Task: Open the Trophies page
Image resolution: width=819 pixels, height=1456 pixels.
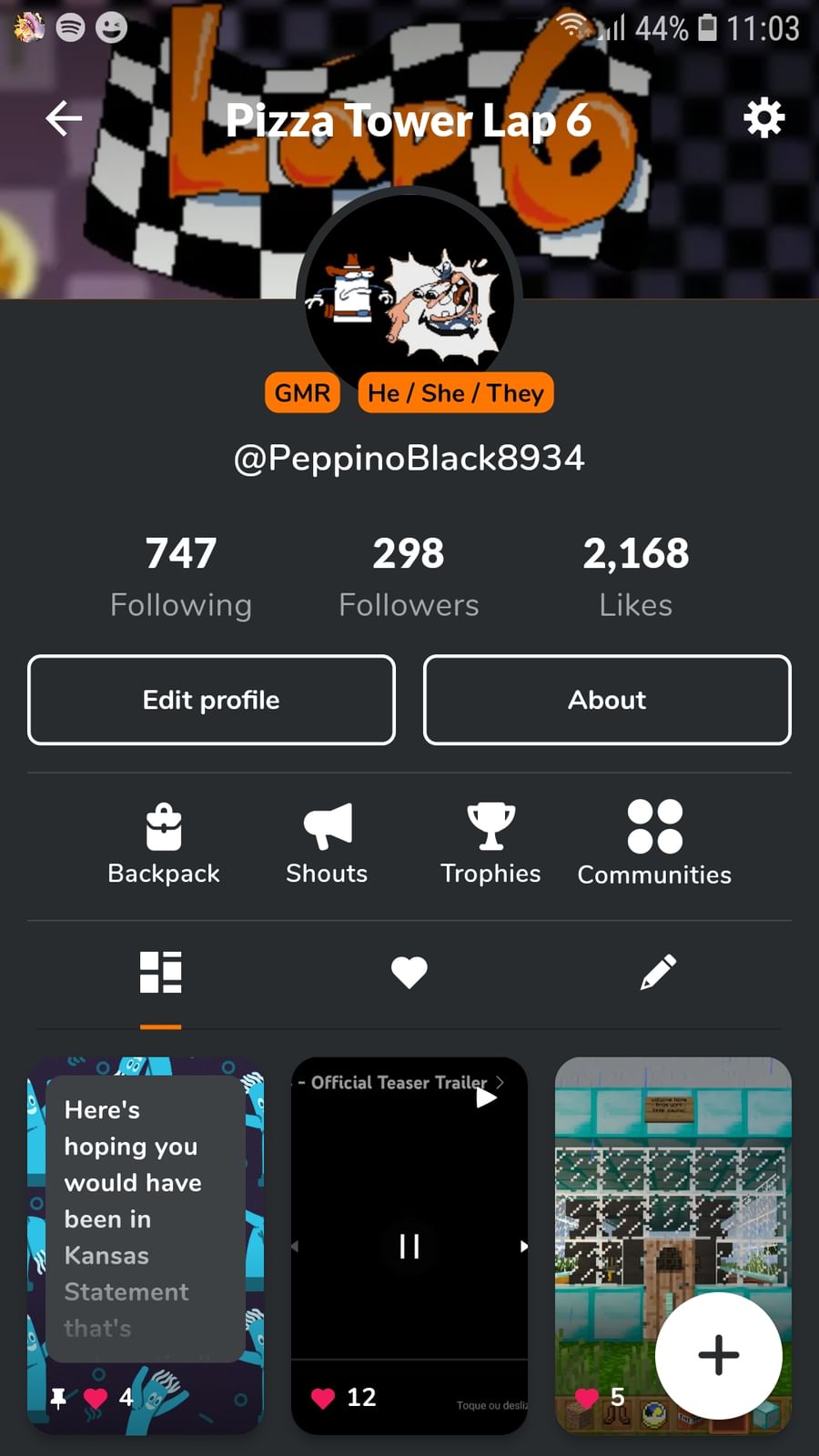Action: (x=490, y=844)
